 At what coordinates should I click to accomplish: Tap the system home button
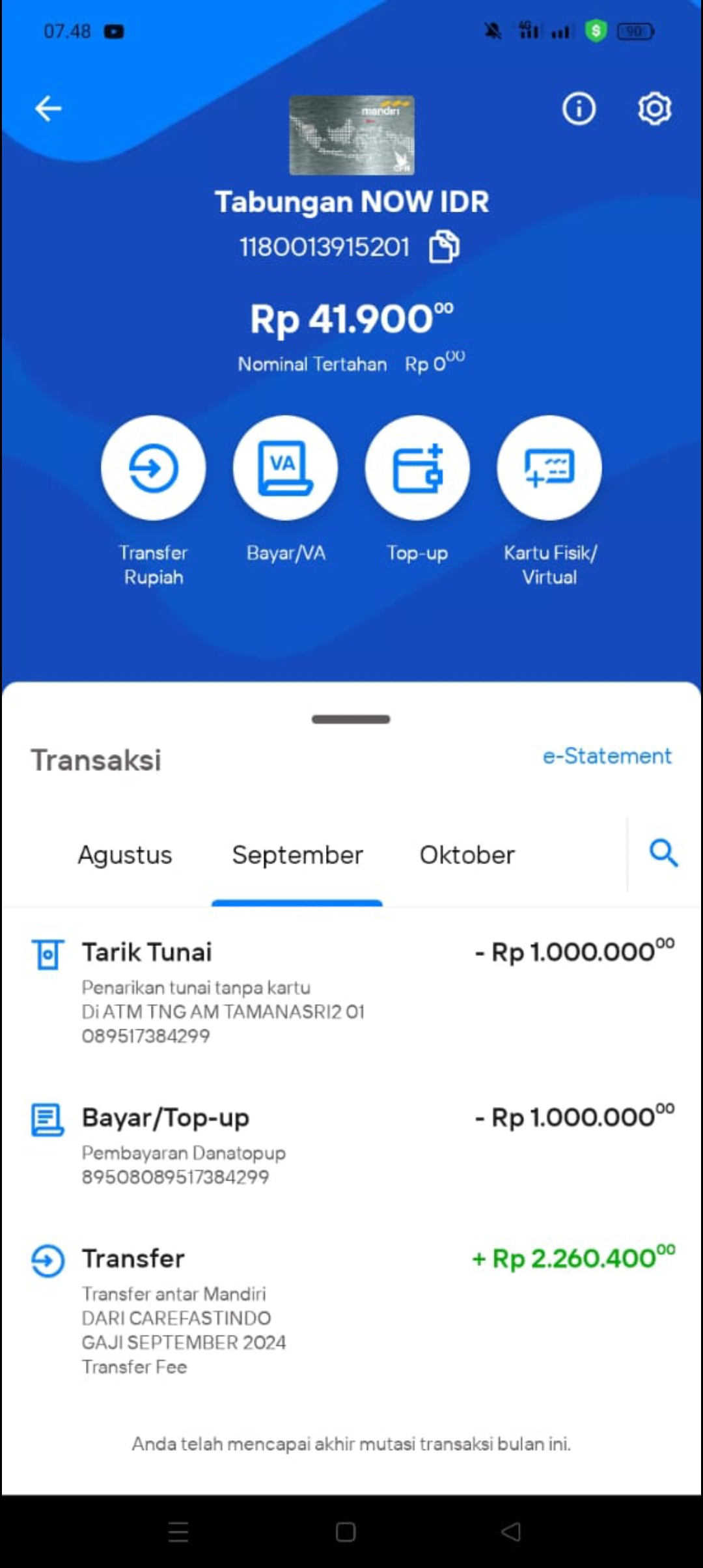click(346, 1532)
